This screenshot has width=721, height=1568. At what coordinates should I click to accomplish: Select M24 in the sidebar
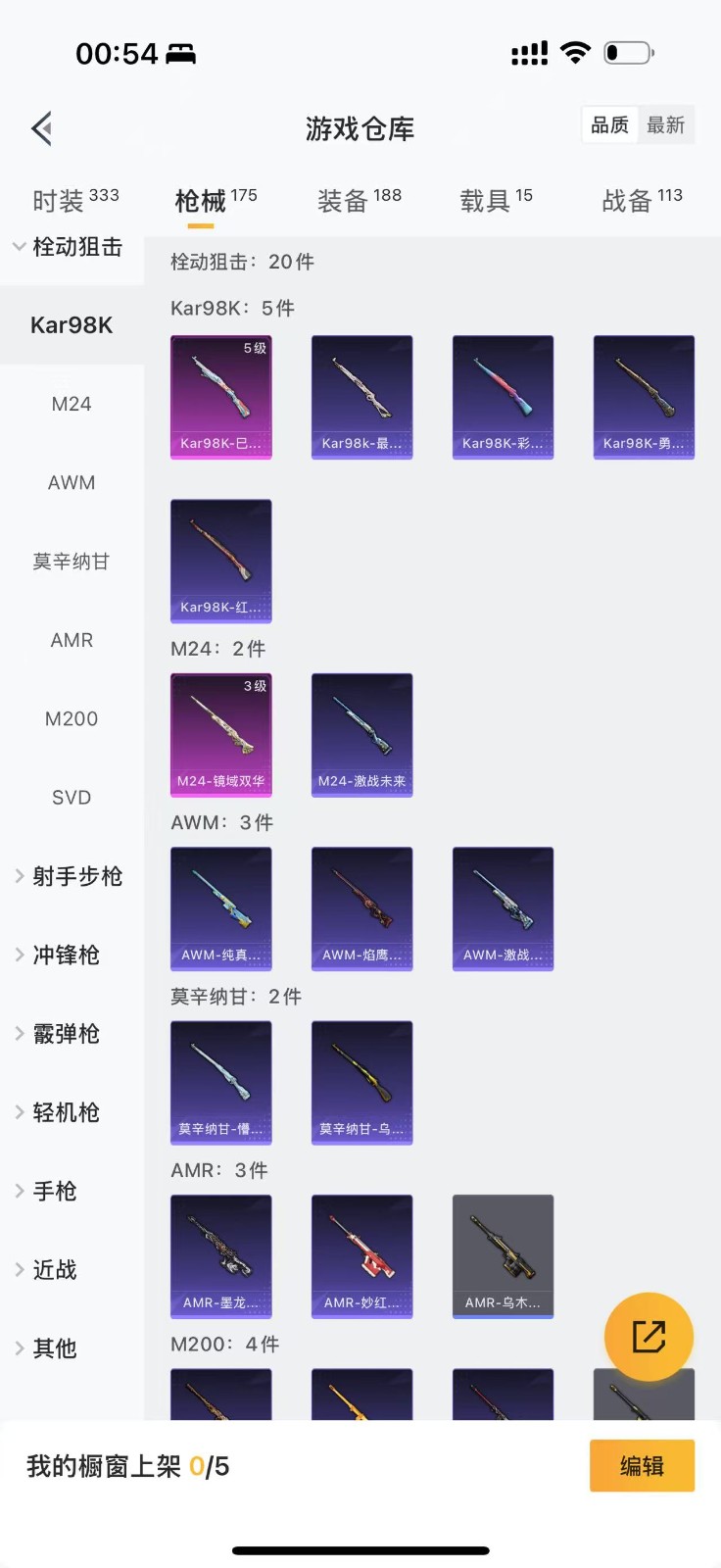click(72, 404)
